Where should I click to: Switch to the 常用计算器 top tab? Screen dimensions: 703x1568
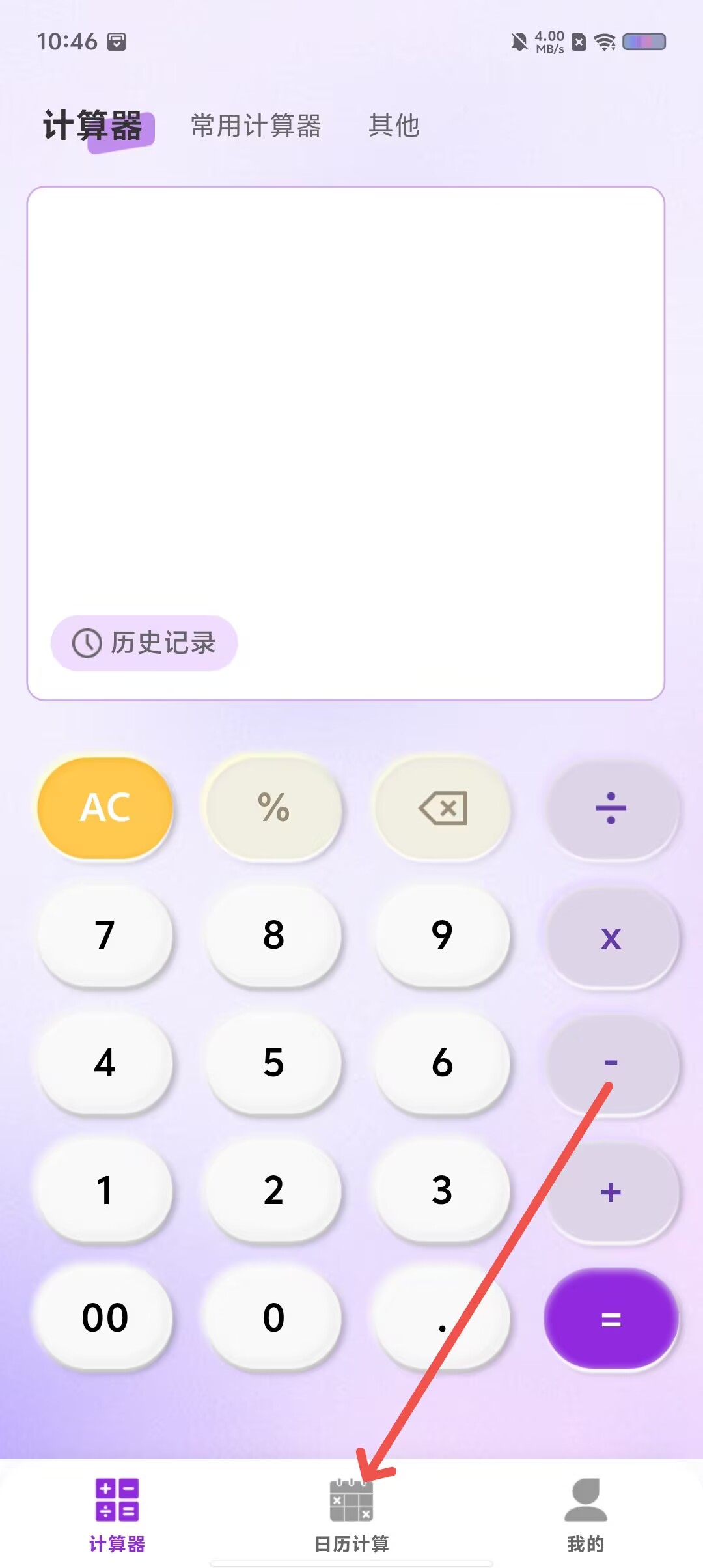[x=256, y=125]
